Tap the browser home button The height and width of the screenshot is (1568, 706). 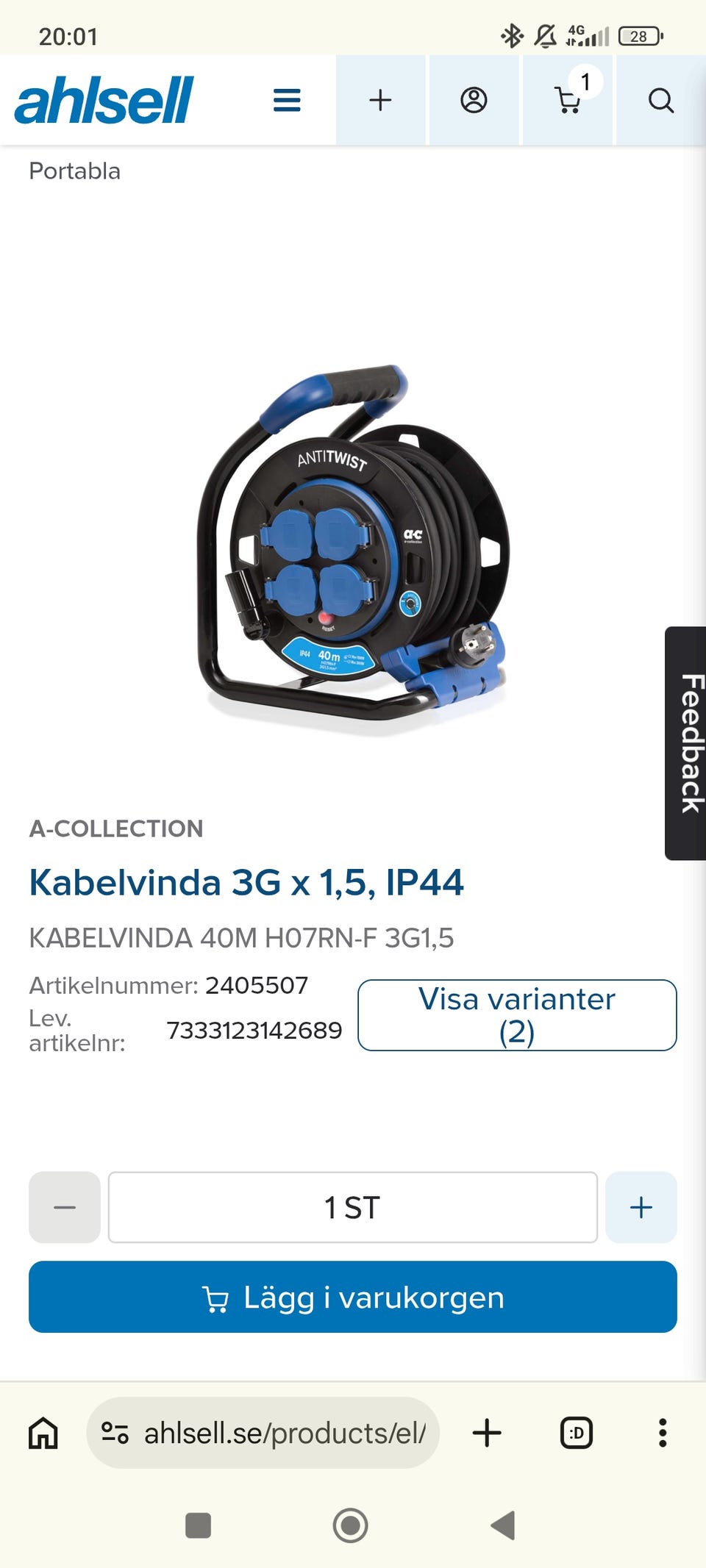tap(43, 1433)
